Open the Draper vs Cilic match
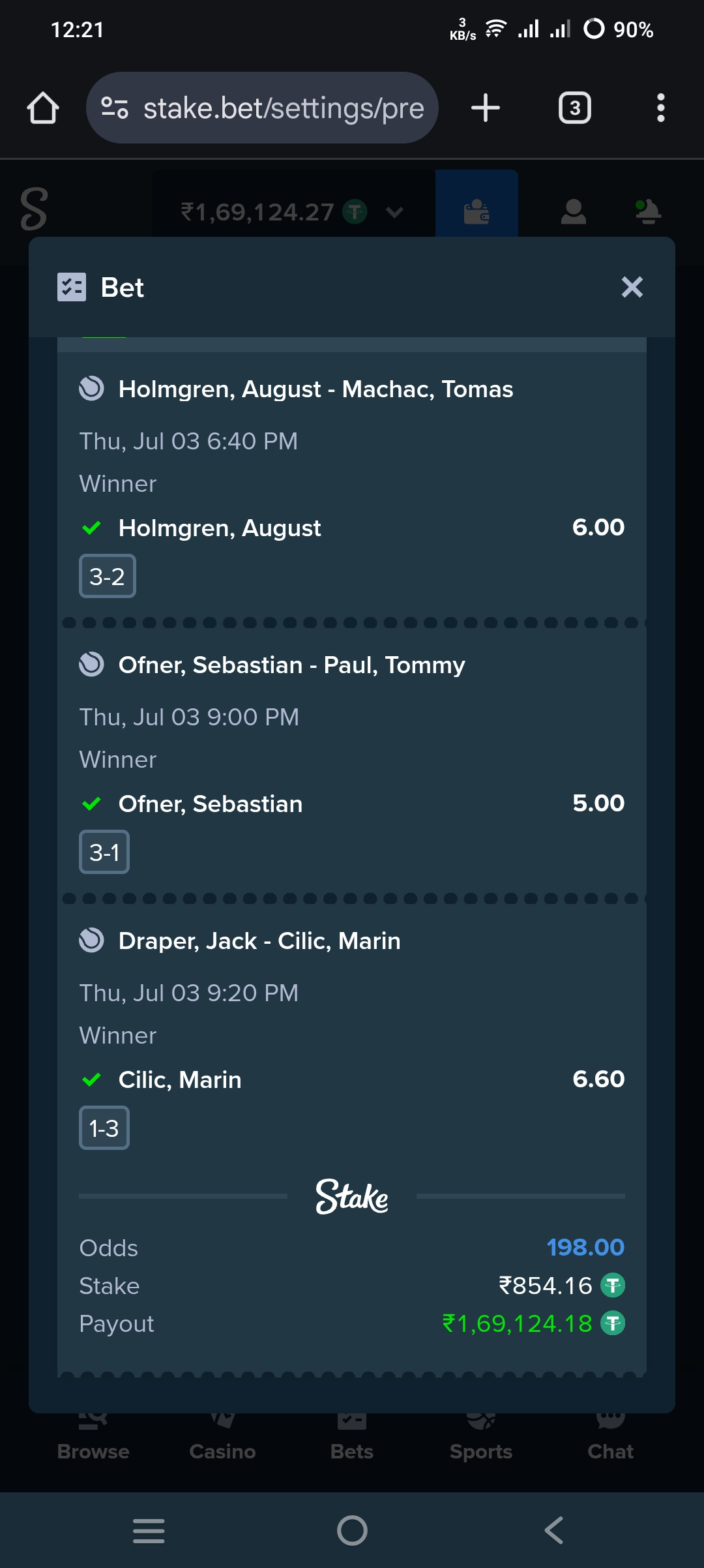Image resolution: width=704 pixels, height=1568 pixels. [259, 941]
